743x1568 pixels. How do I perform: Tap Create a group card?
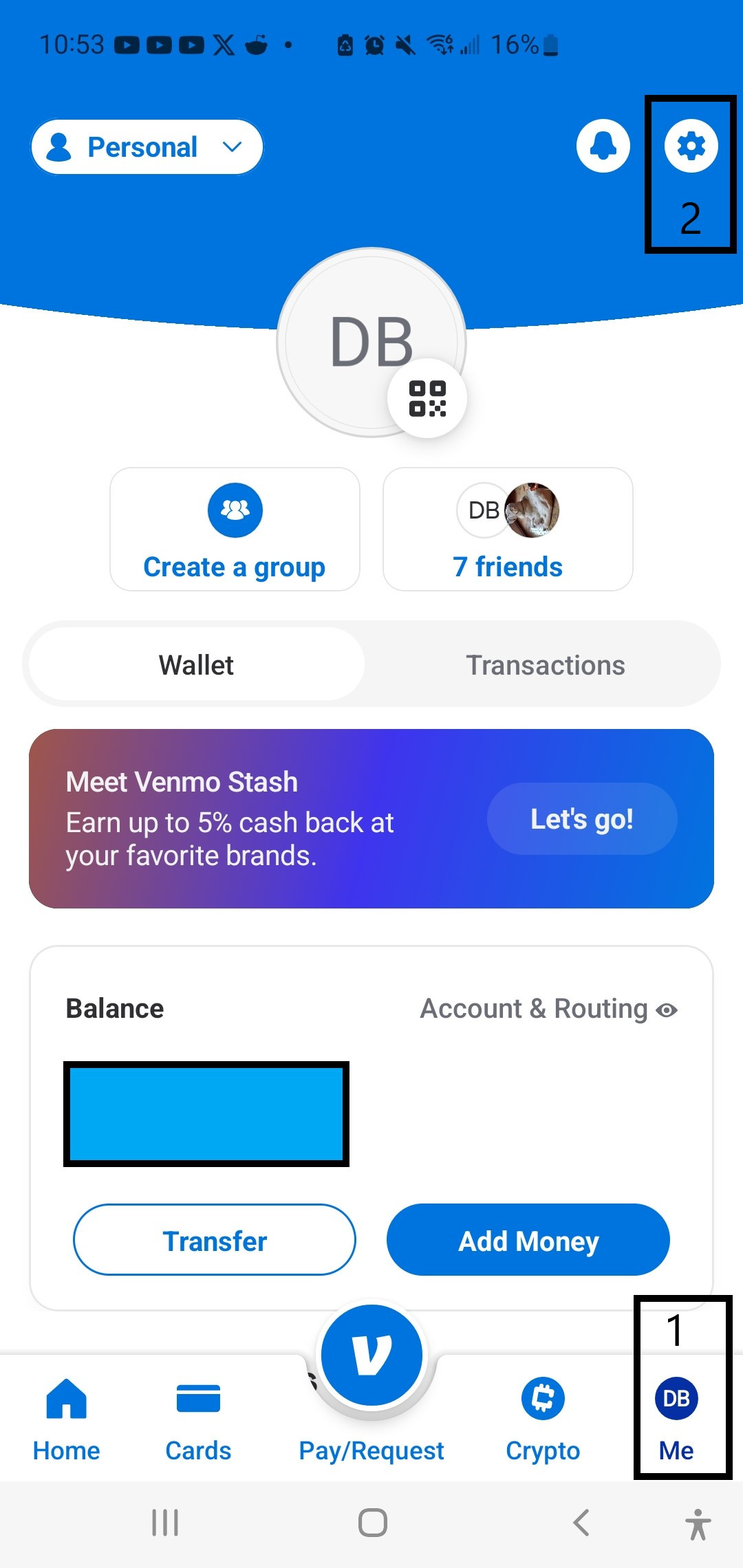click(235, 529)
